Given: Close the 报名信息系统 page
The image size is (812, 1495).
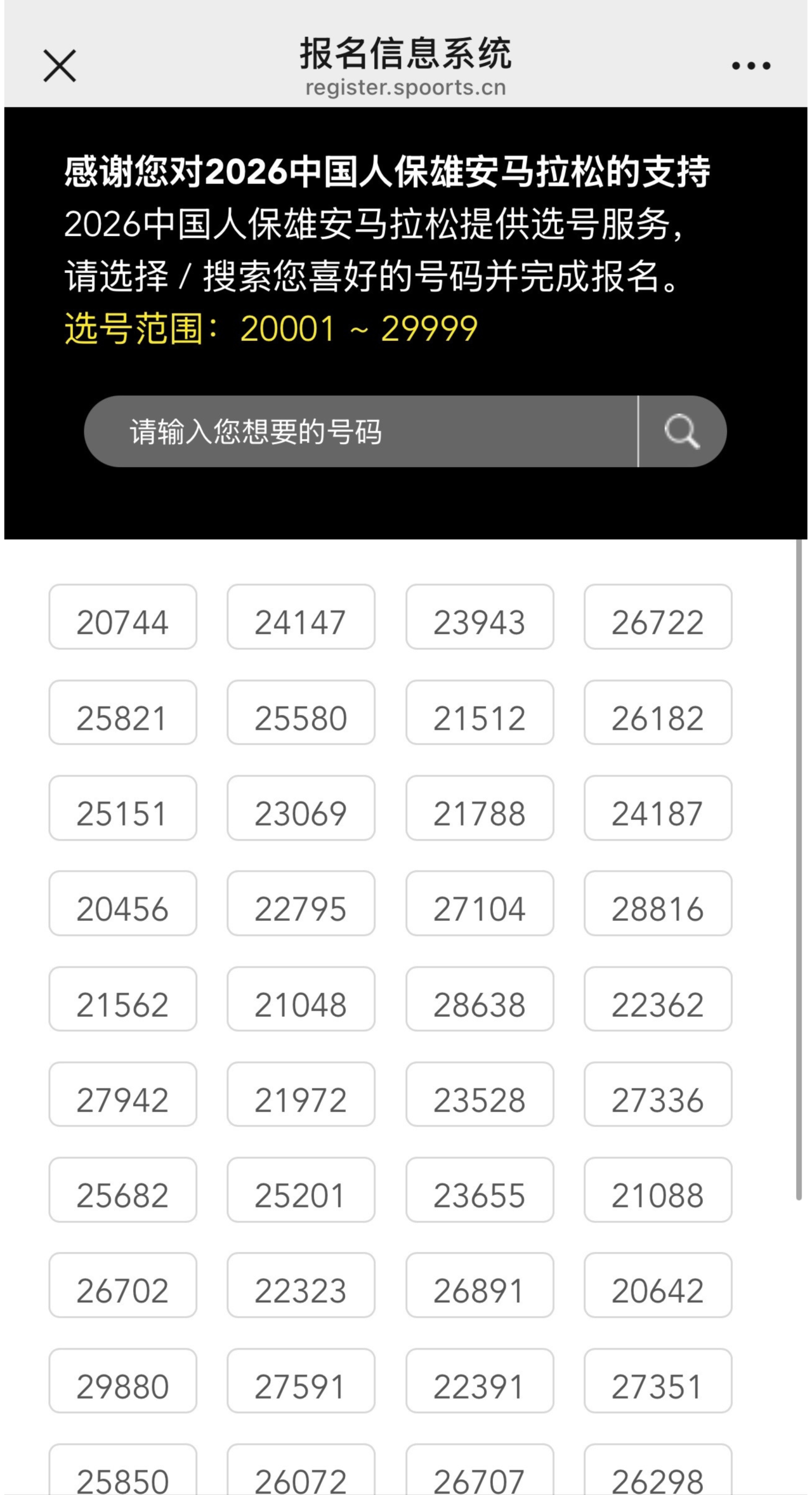Looking at the screenshot, I should click(60, 66).
